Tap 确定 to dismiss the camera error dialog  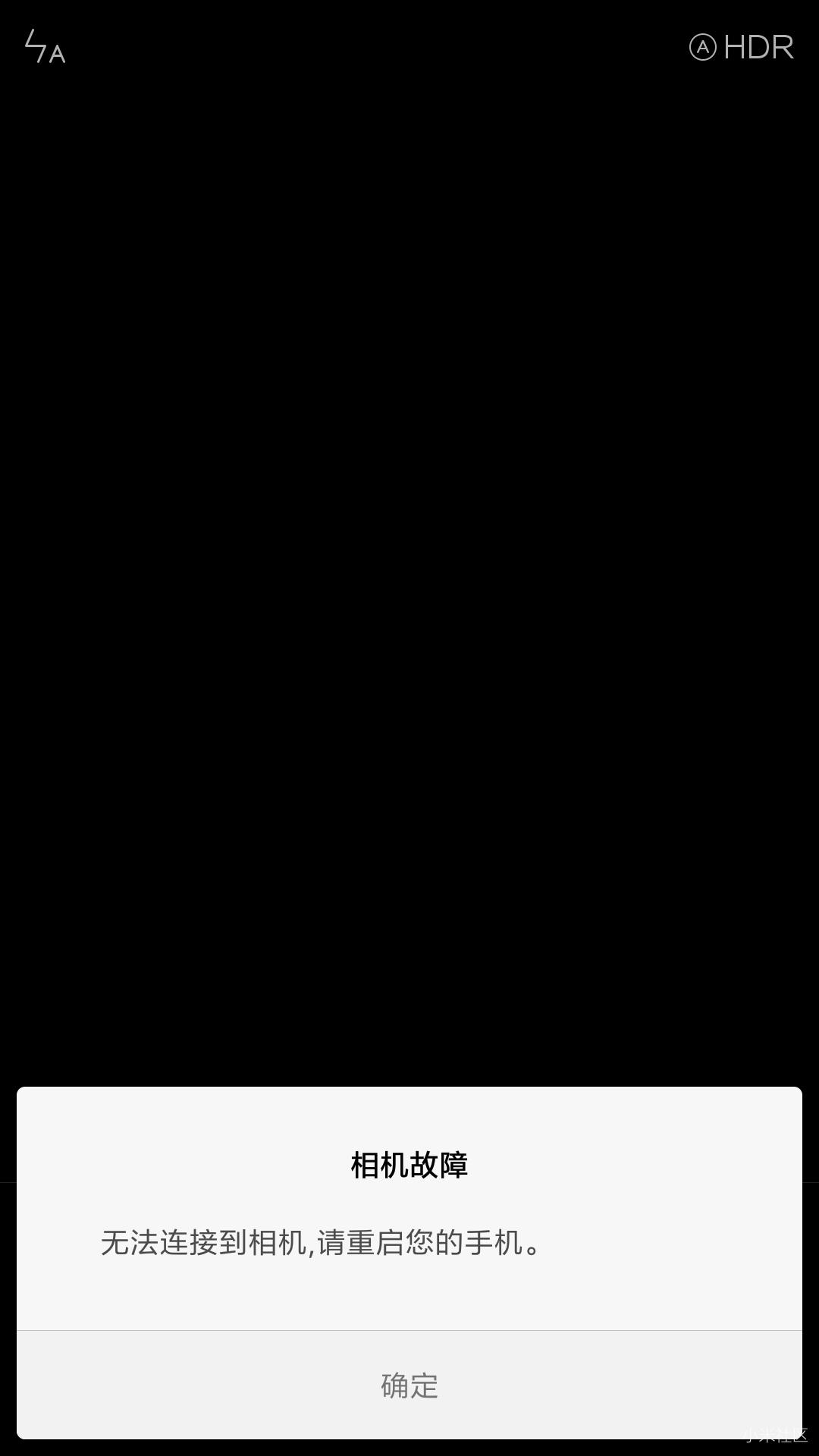click(x=409, y=1385)
